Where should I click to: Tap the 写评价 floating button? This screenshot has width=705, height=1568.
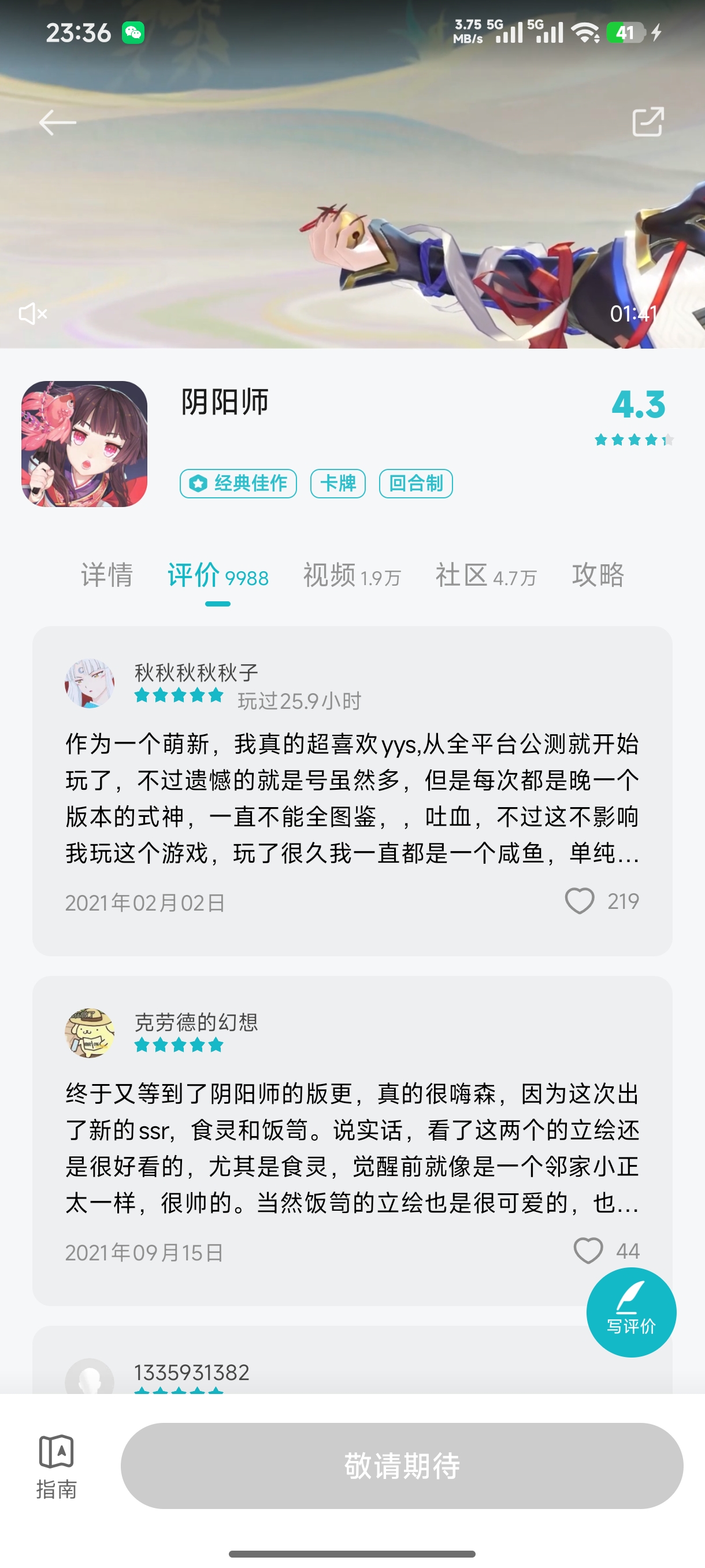pos(631,1312)
